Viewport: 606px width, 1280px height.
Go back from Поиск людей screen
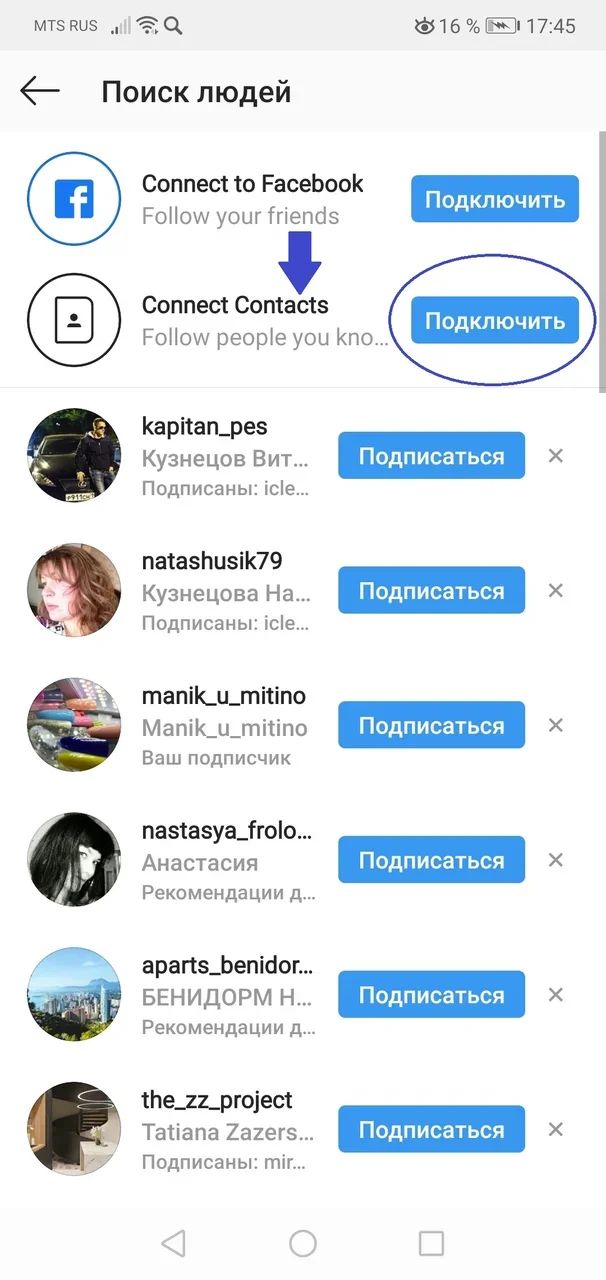click(x=40, y=92)
